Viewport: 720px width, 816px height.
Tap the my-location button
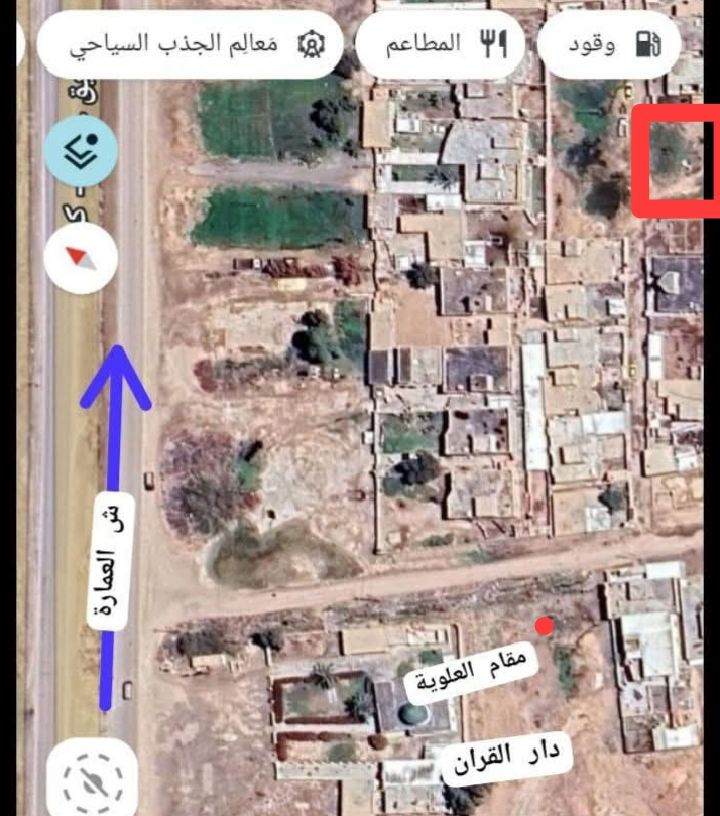(92, 780)
